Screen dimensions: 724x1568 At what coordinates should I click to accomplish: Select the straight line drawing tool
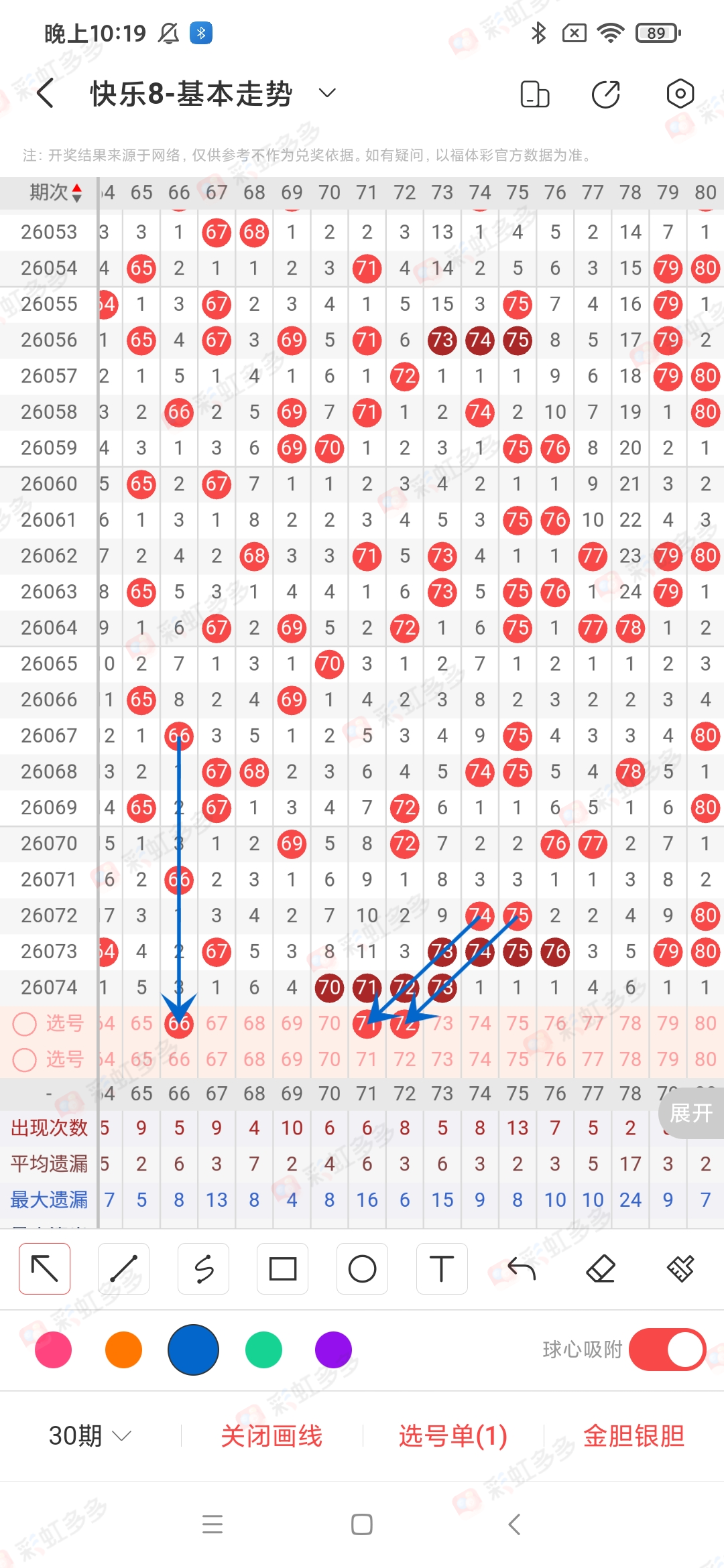tap(123, 1268)
